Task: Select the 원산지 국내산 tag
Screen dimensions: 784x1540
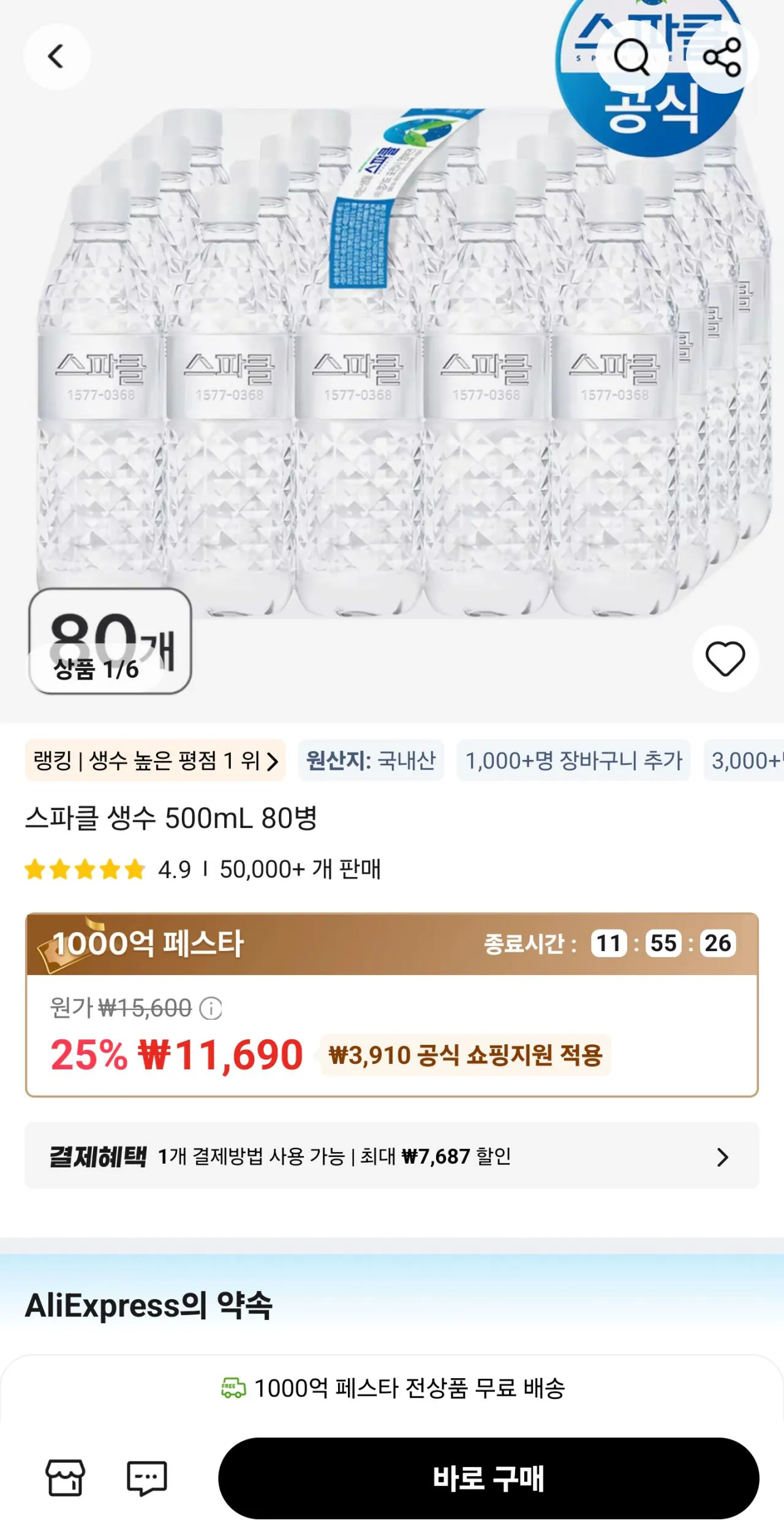Action: pos(372,761)
